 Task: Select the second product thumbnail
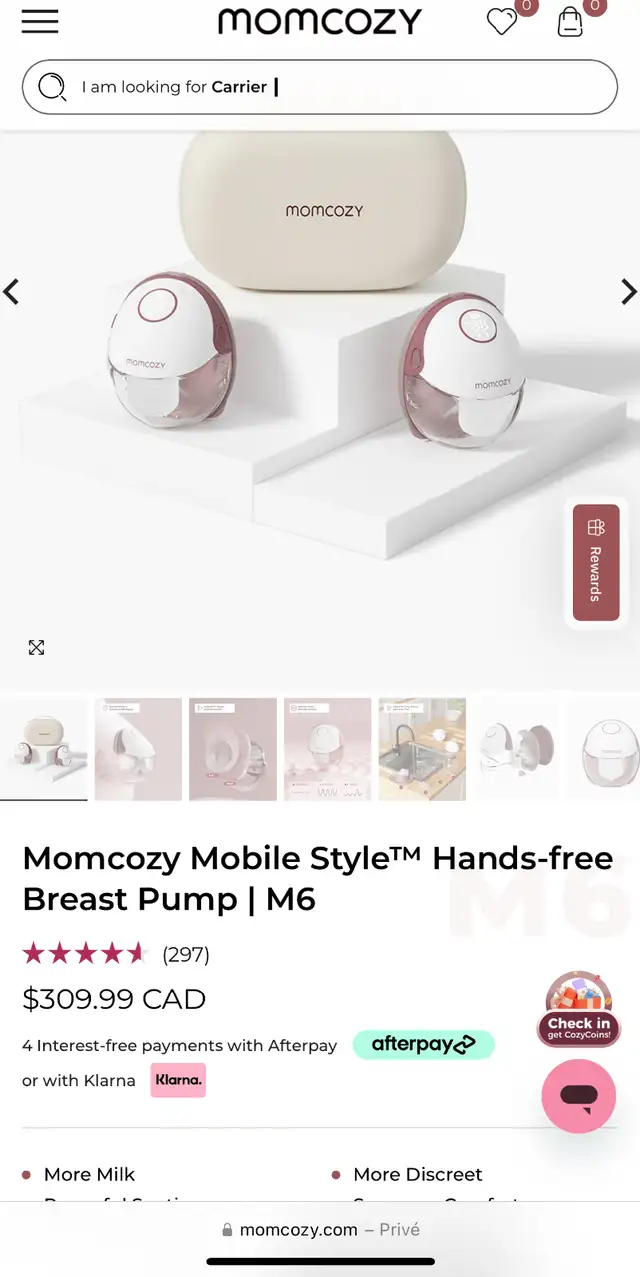[138, 749]
